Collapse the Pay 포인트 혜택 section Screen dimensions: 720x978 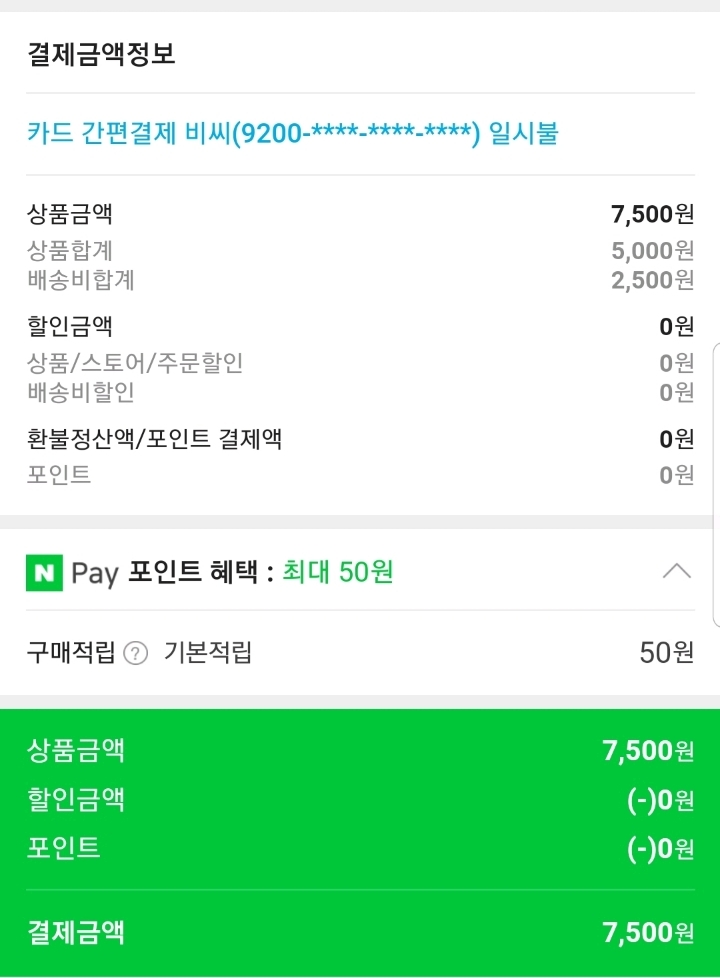pos(676,571)
